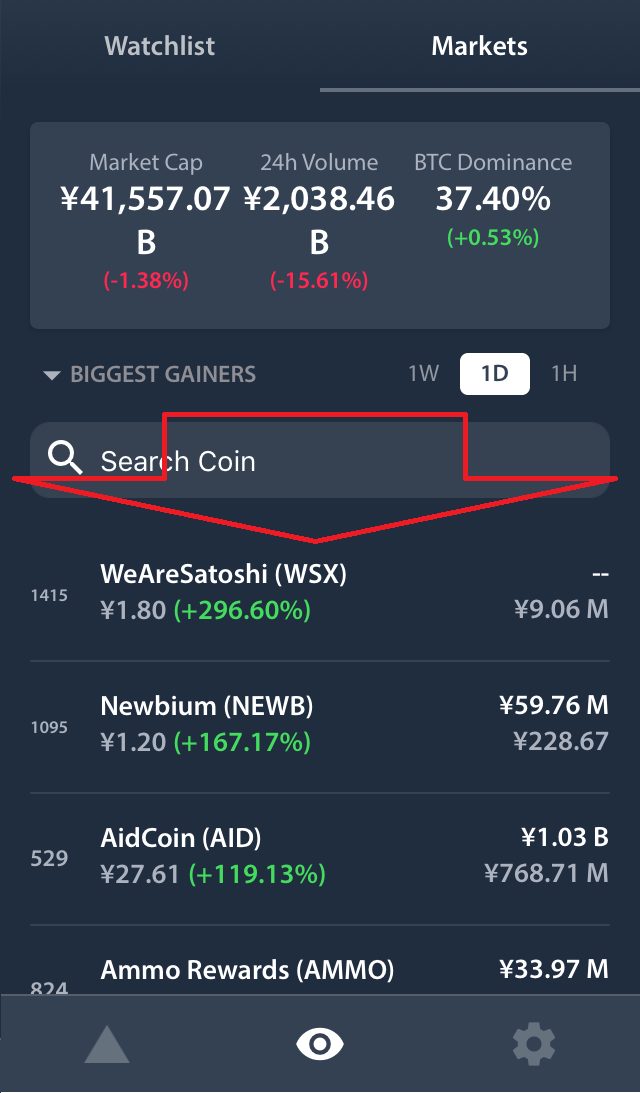Choose the 1D time range

point(494,375)
